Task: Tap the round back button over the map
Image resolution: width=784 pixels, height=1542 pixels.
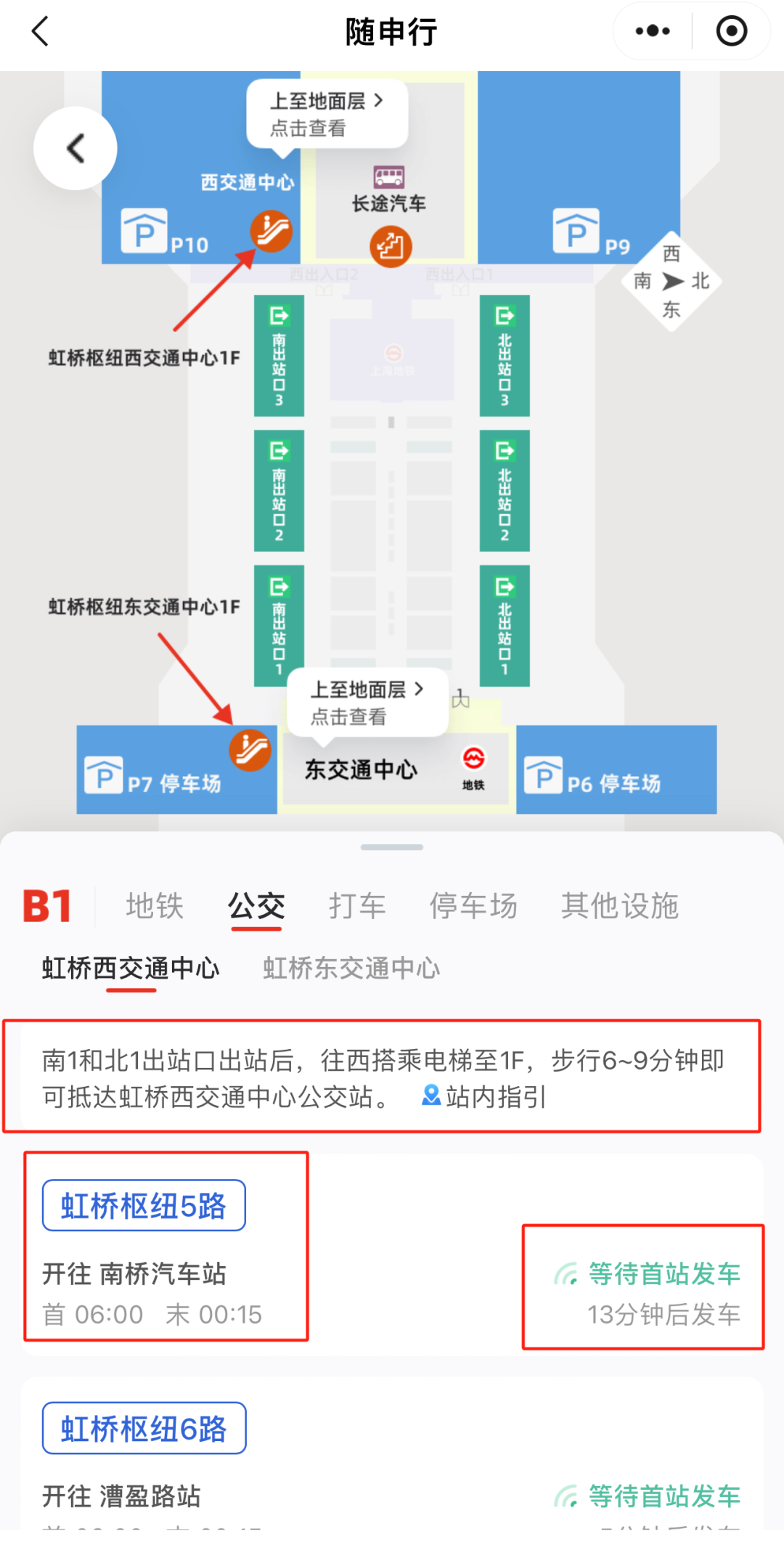Action: pyautogui.click(x=75, y=149)
